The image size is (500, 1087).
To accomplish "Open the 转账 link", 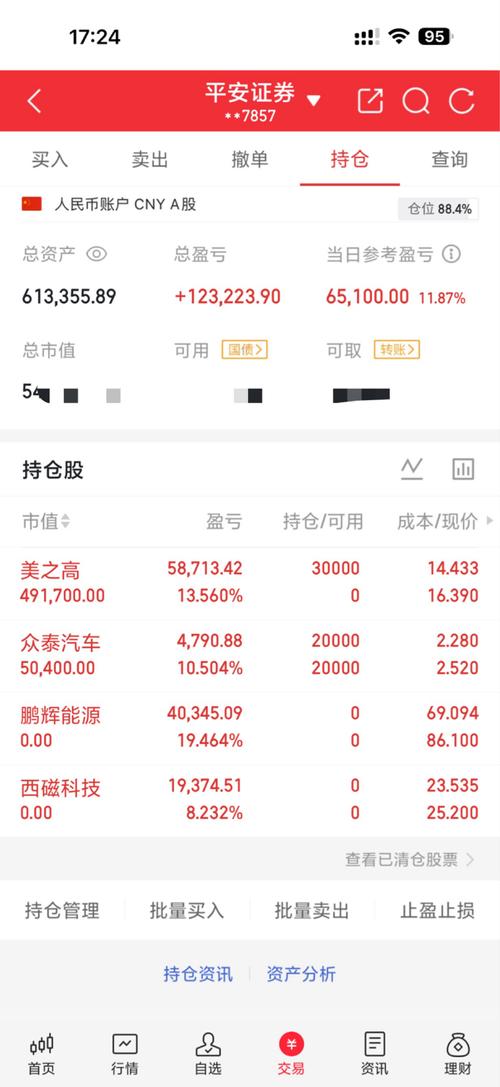I will [397, 350].
